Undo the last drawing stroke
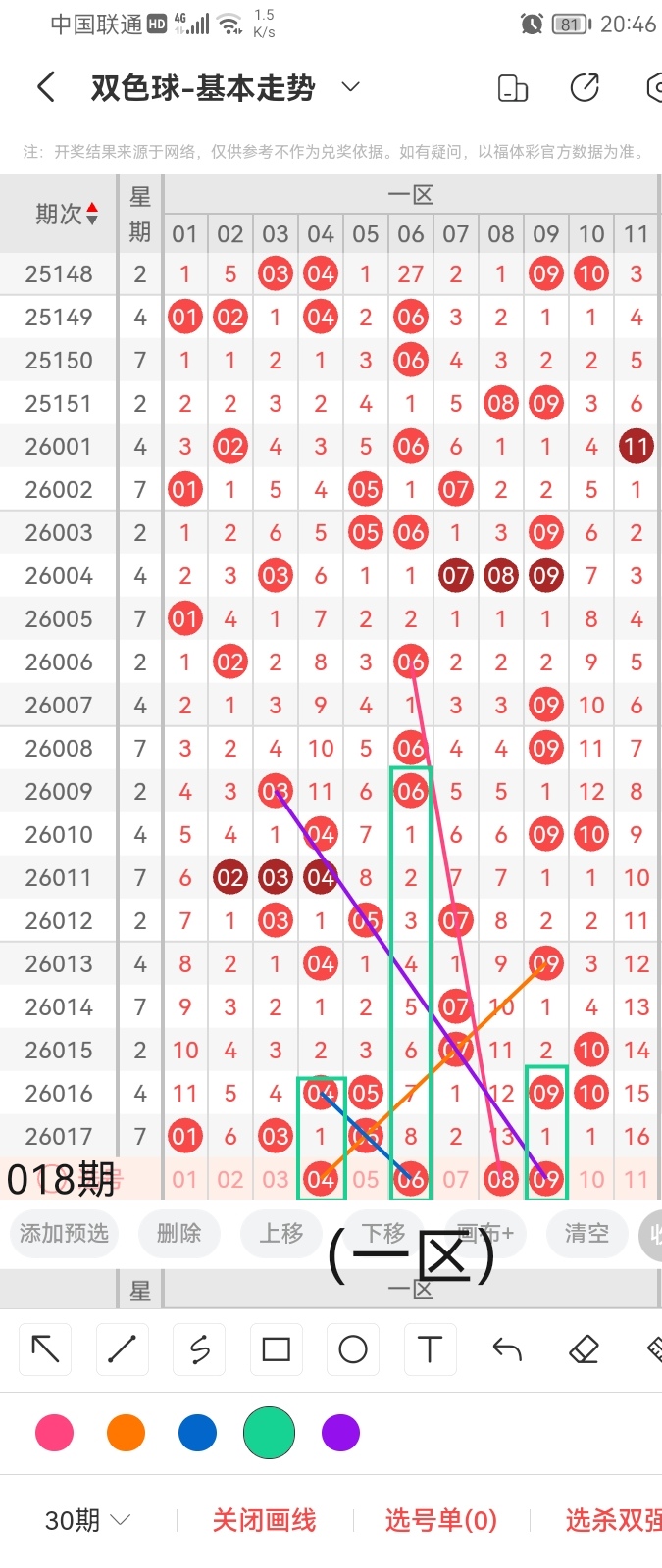This screenshot has width=662, height=1568. [x=507, y=1349]
